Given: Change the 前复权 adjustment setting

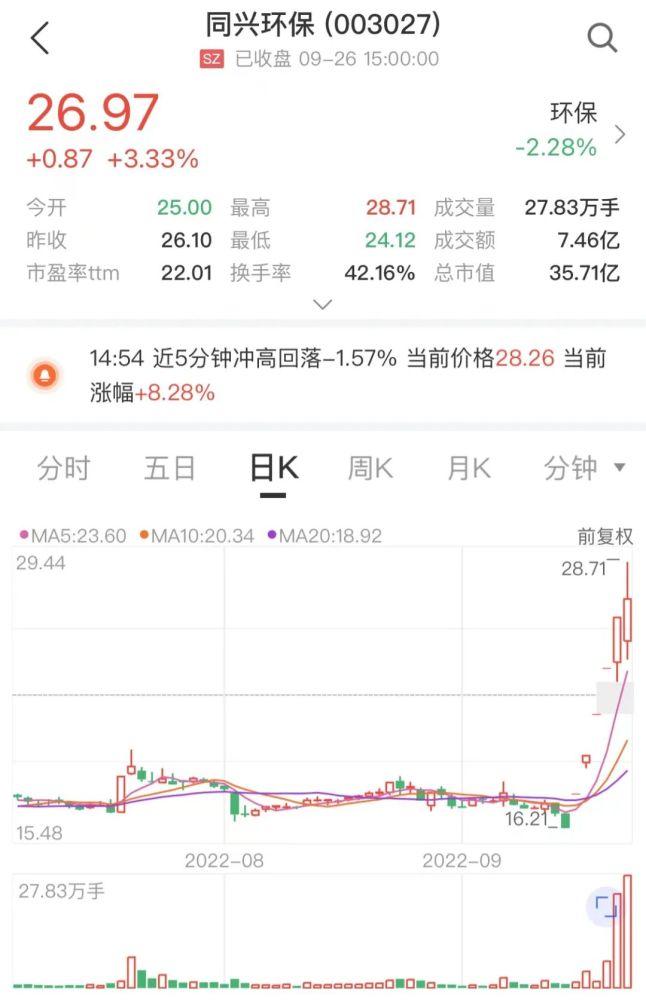Looking at the screenshot, I should tap(604, 537).
